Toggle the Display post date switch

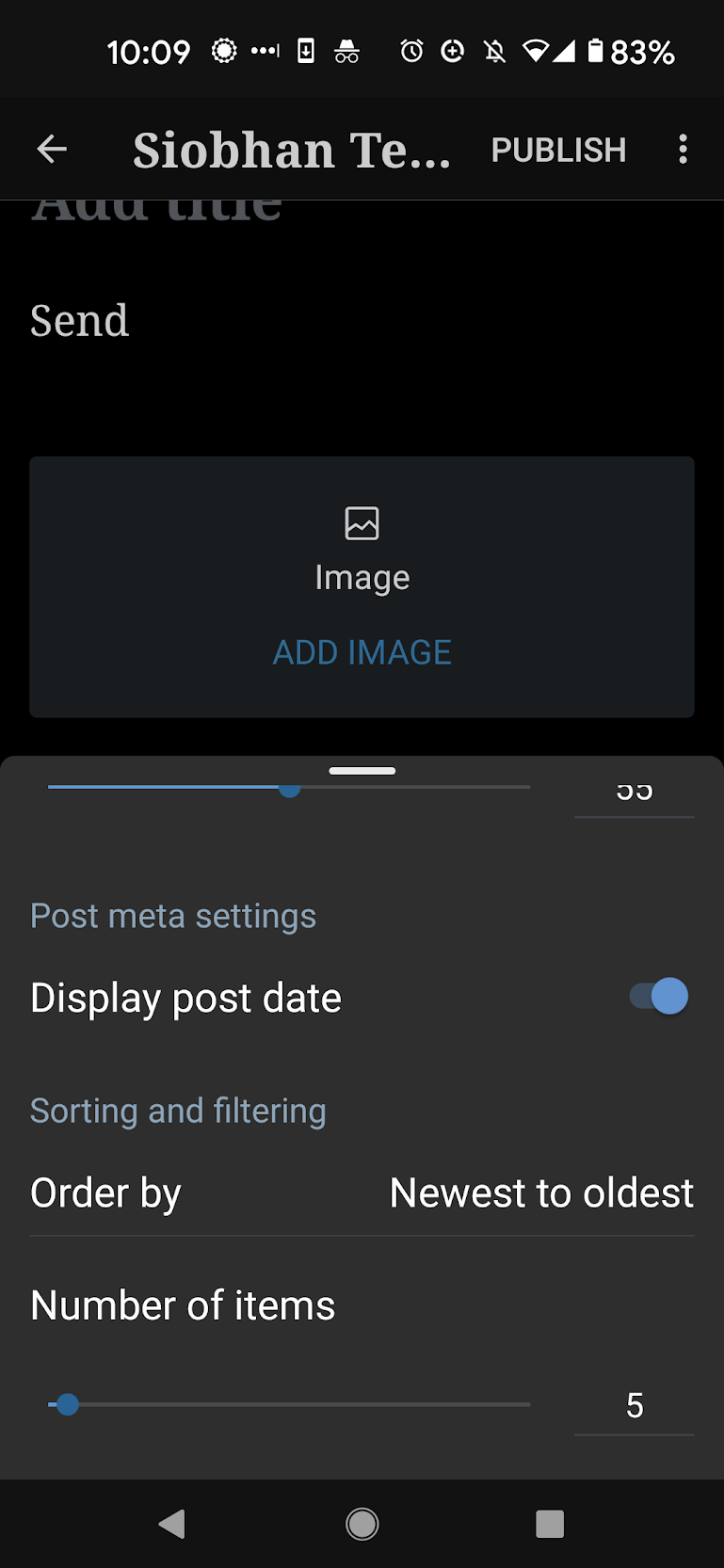click(658, 997)
